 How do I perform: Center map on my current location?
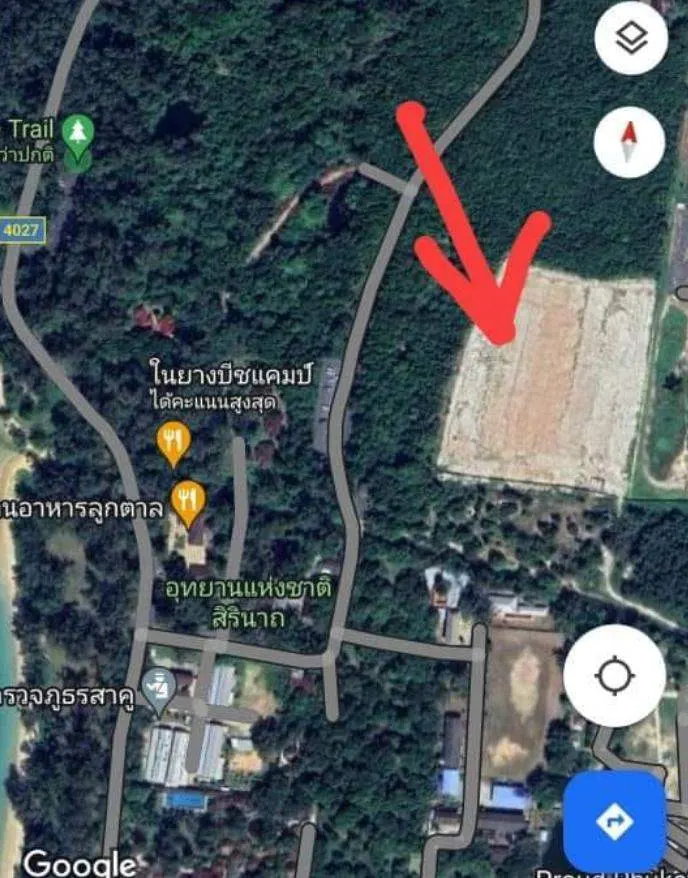(614, 676)
